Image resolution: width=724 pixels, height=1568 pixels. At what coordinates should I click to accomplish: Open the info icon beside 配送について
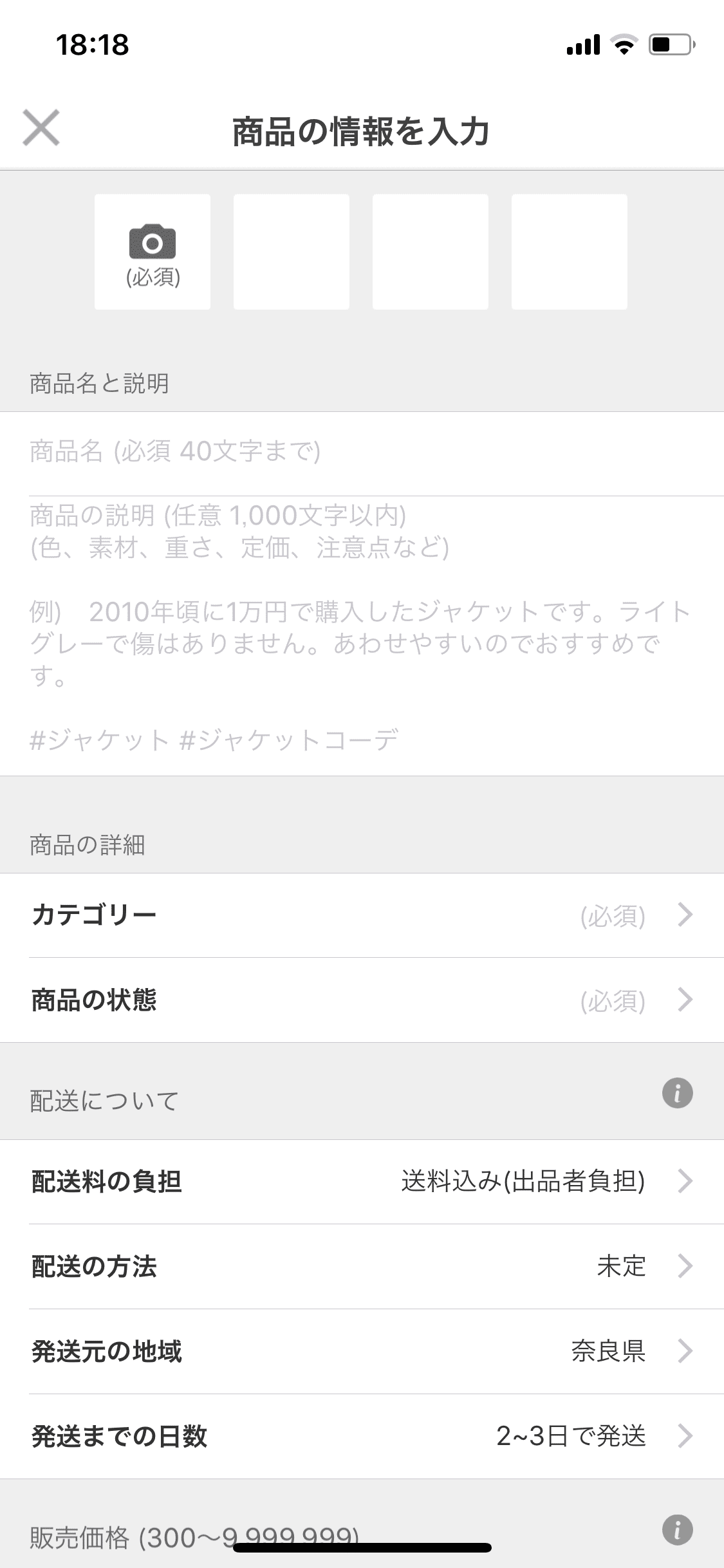[677, 1093]
